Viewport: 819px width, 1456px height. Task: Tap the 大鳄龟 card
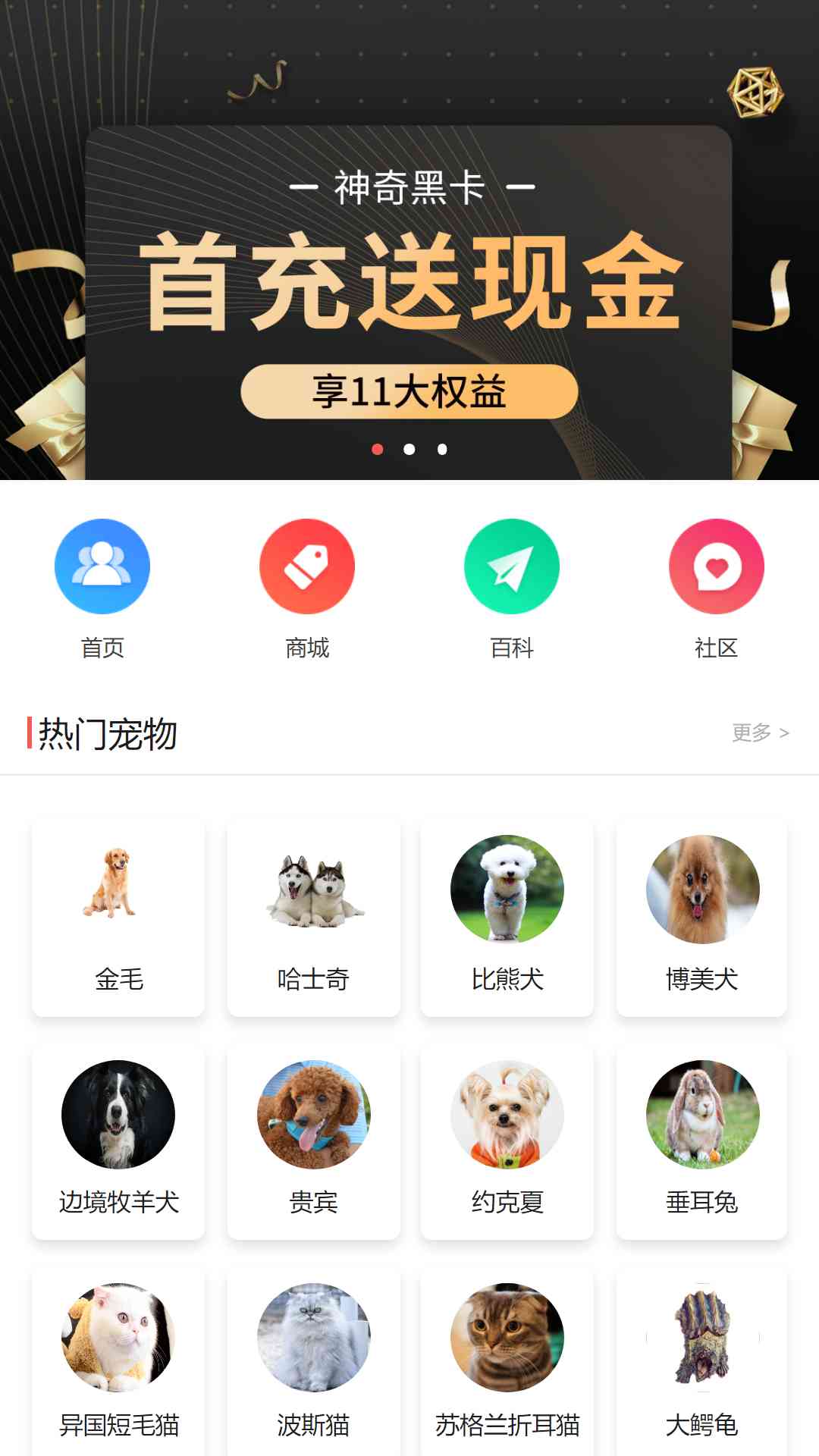[x=702, y=1362]
